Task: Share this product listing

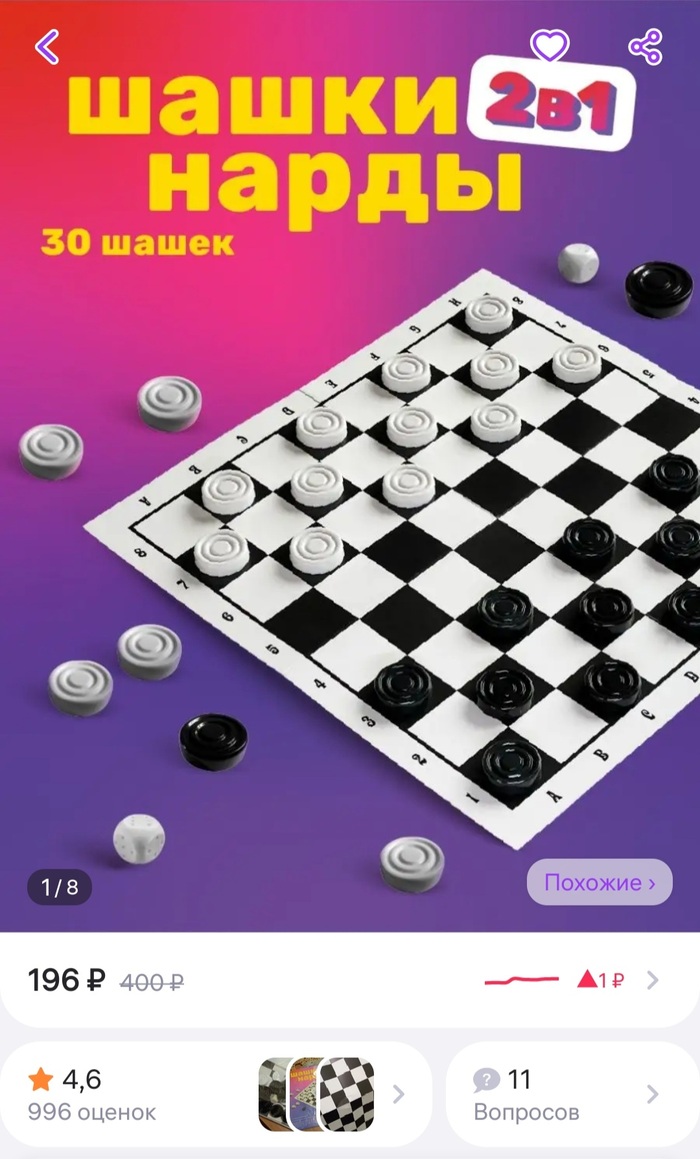Action: click(645, 46)
